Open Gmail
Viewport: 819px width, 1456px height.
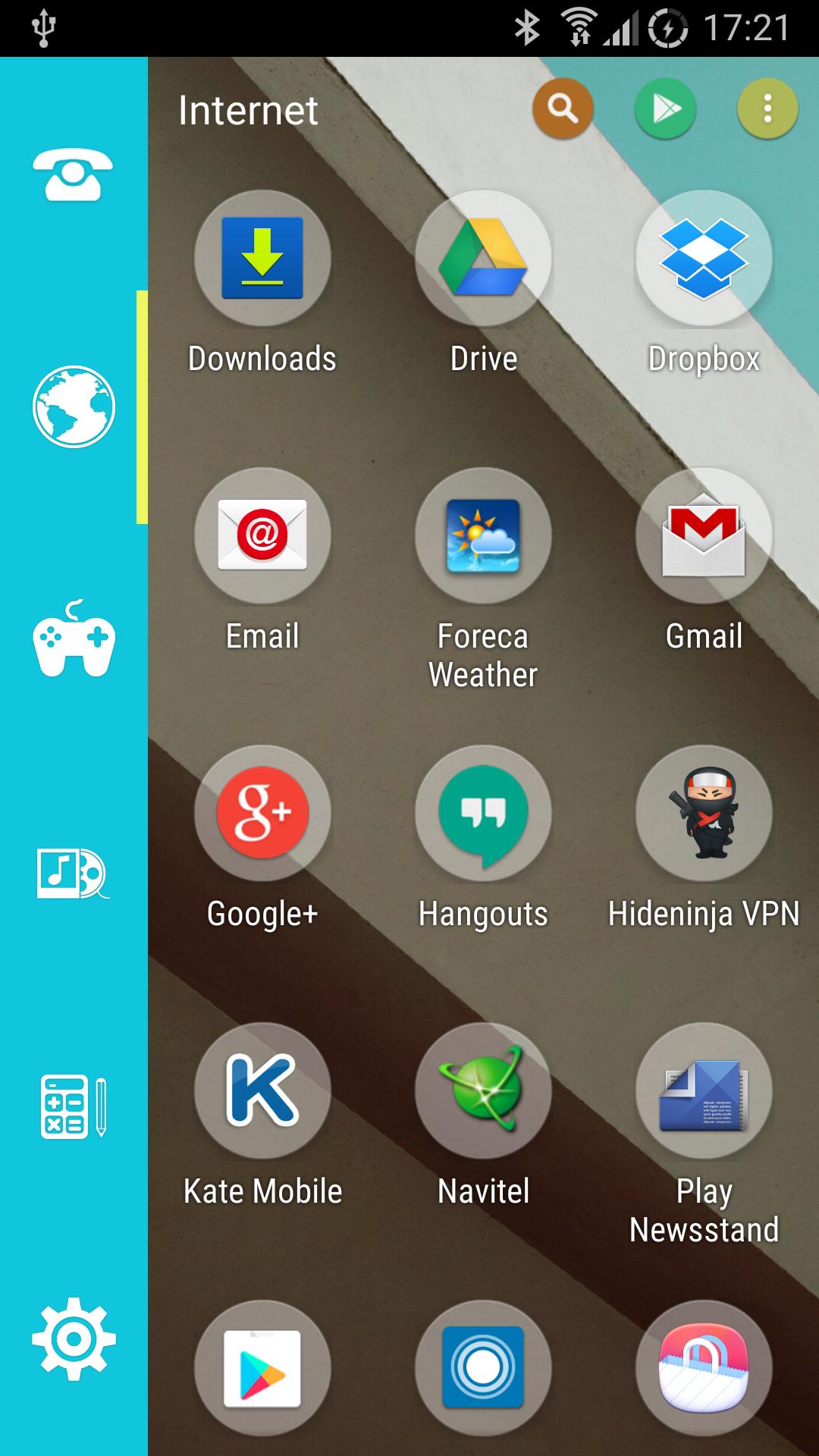pos(704,535)
